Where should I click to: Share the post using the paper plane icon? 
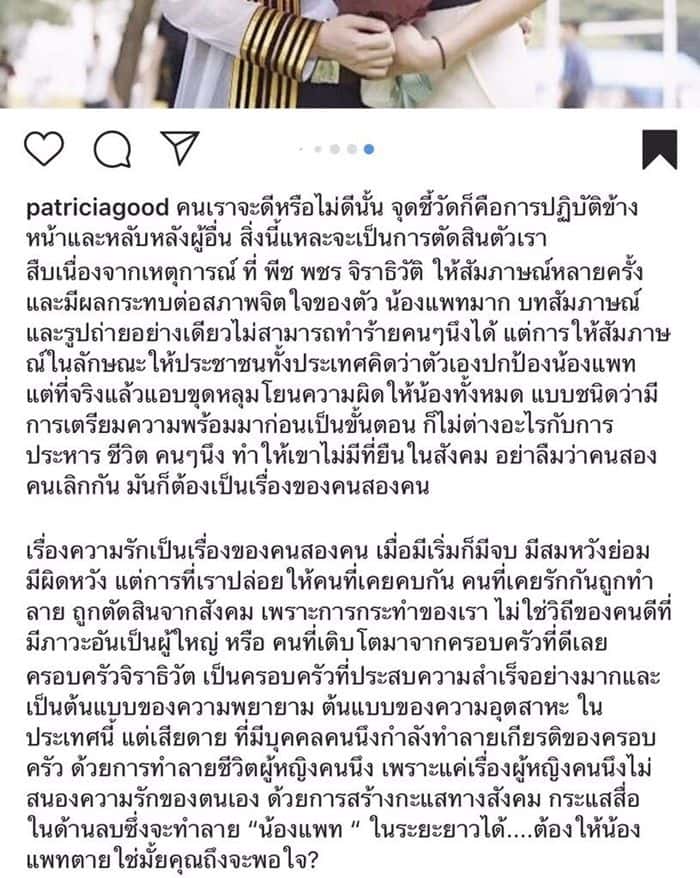(180, 148)
